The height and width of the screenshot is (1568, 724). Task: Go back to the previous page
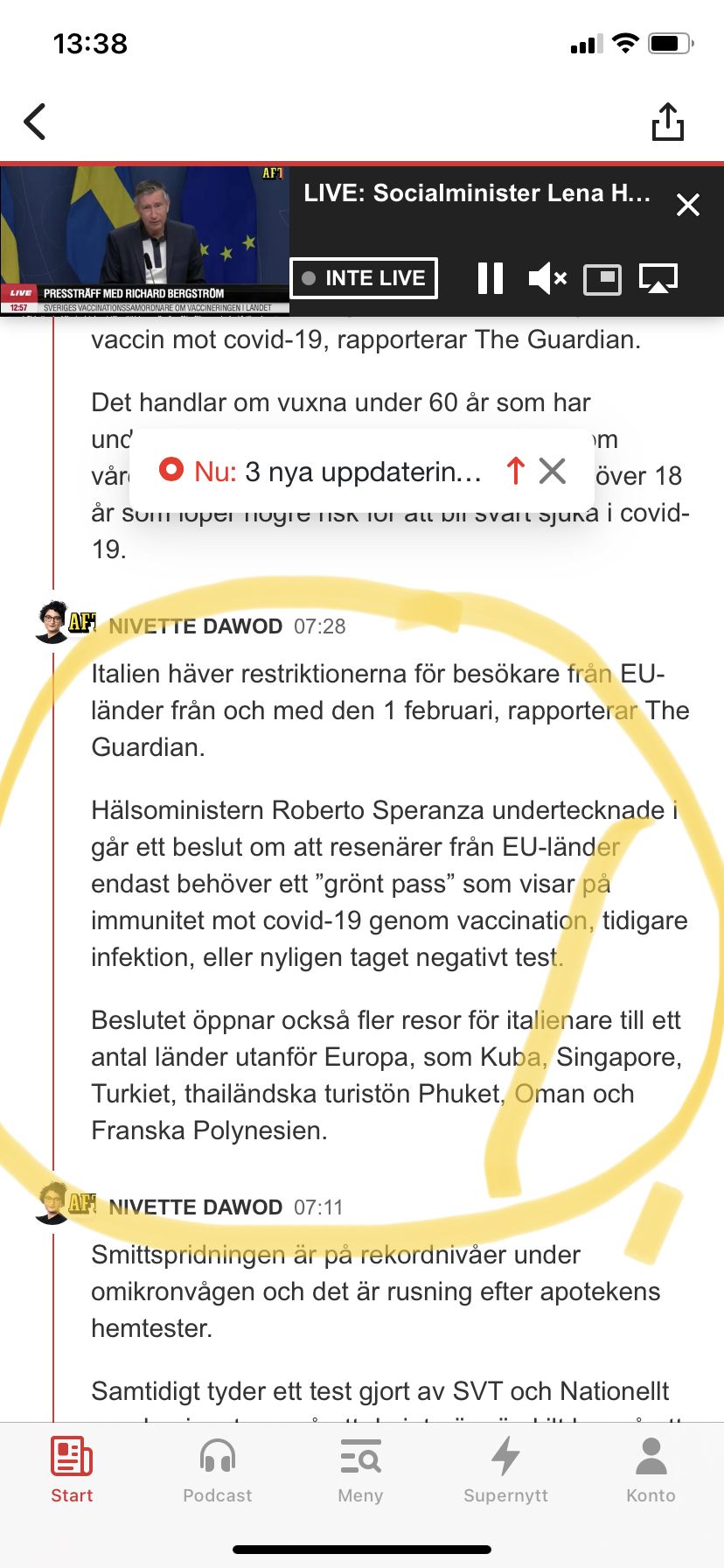35,122
